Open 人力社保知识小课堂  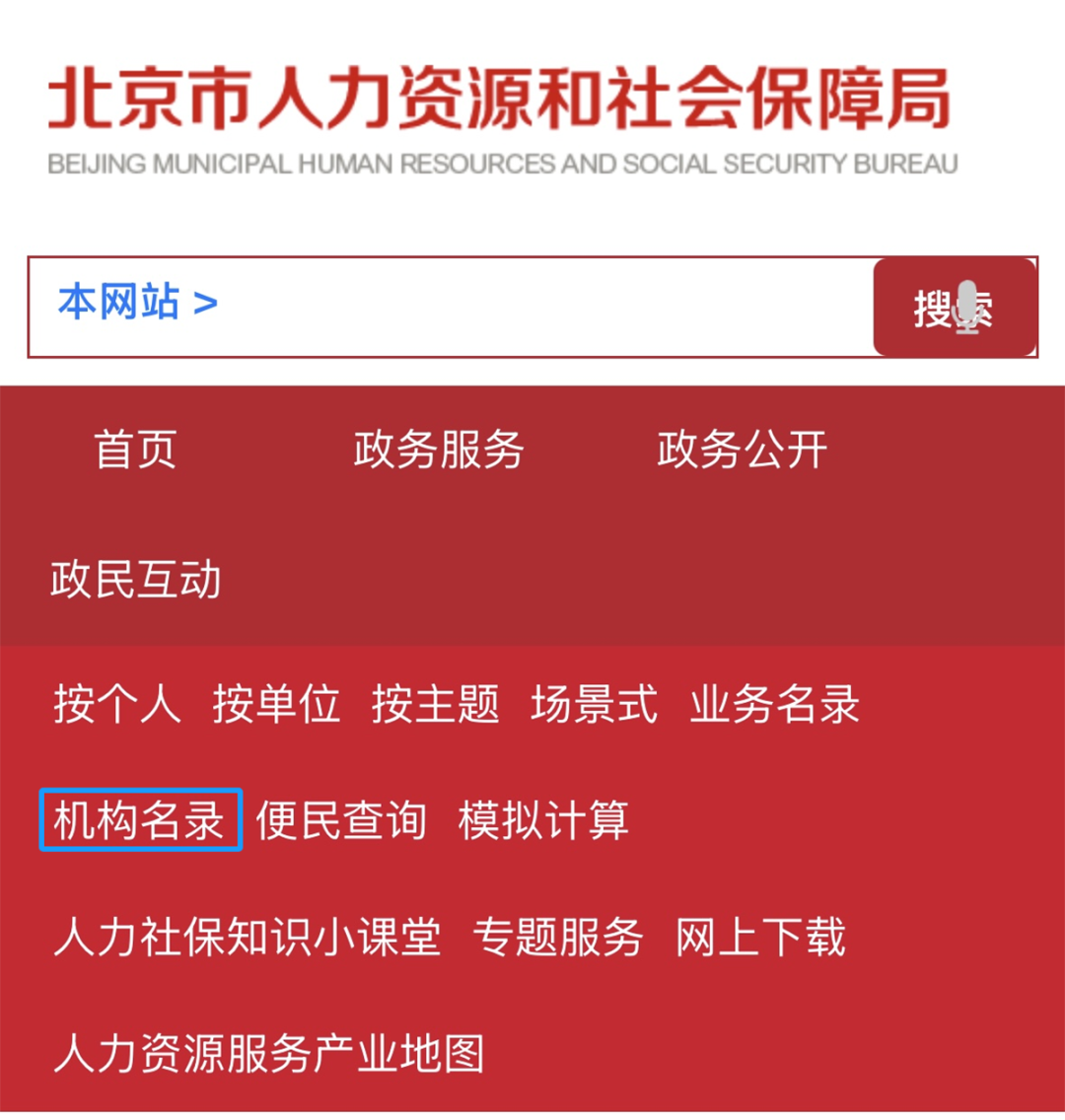pos(247,937)
